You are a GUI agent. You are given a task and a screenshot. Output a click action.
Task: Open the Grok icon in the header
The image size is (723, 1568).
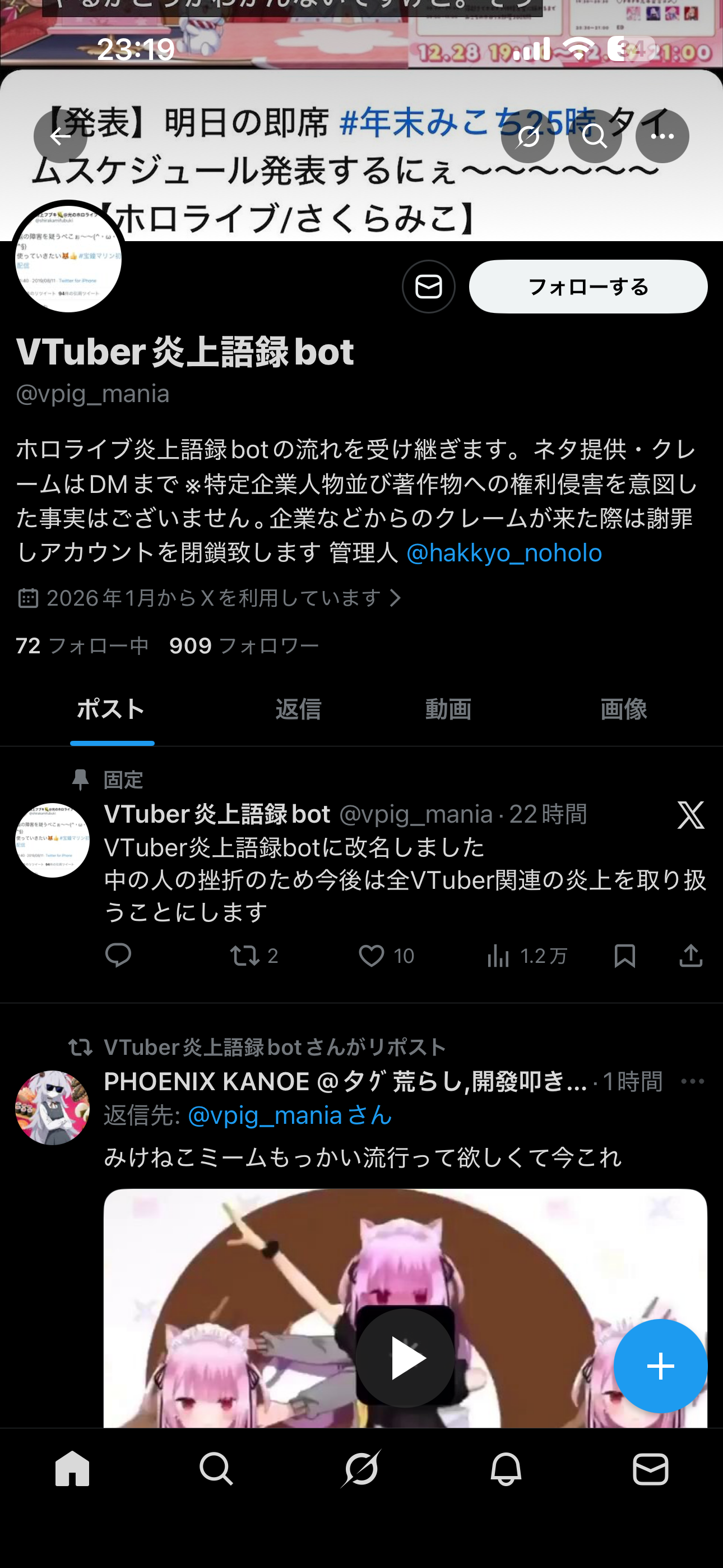[x=527, y=136]
